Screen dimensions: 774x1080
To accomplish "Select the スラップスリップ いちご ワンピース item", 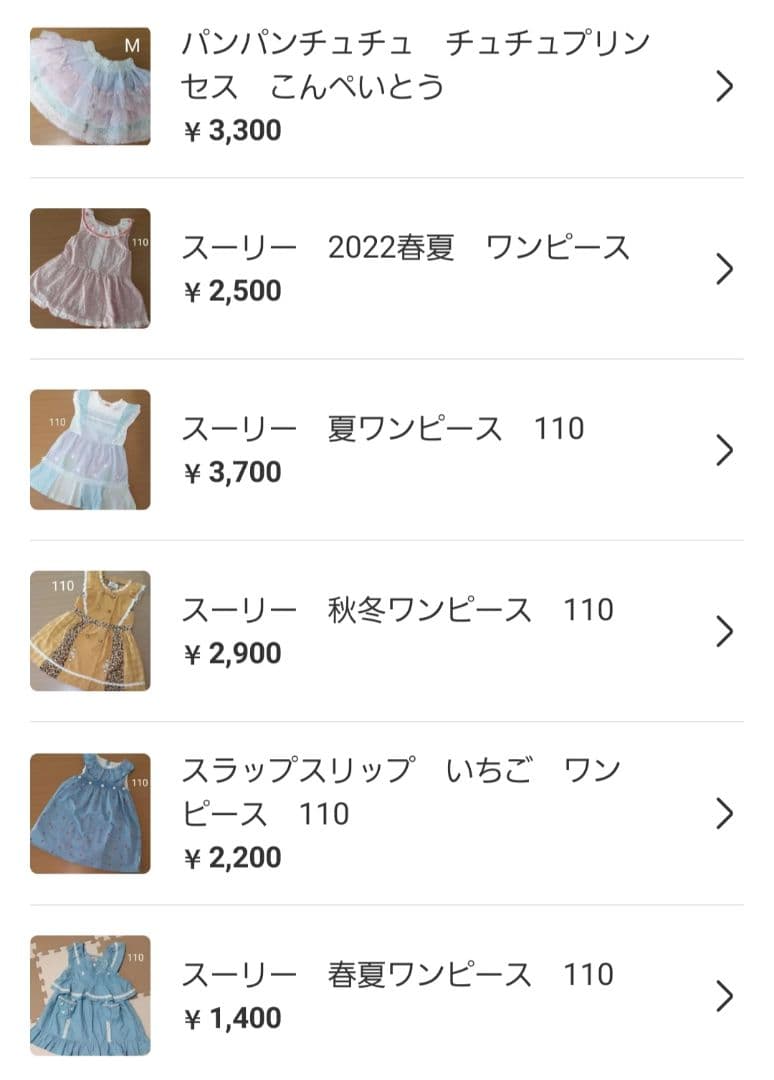I will click(400, 790).
